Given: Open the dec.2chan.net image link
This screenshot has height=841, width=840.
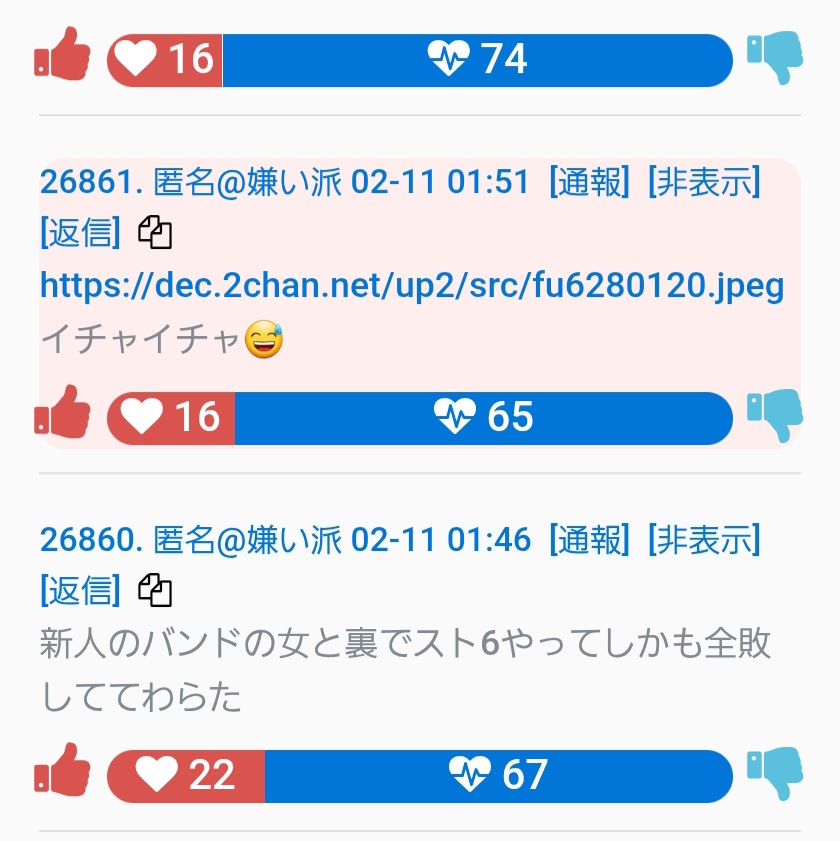Looking at the screenshot, I should (411, 286).
